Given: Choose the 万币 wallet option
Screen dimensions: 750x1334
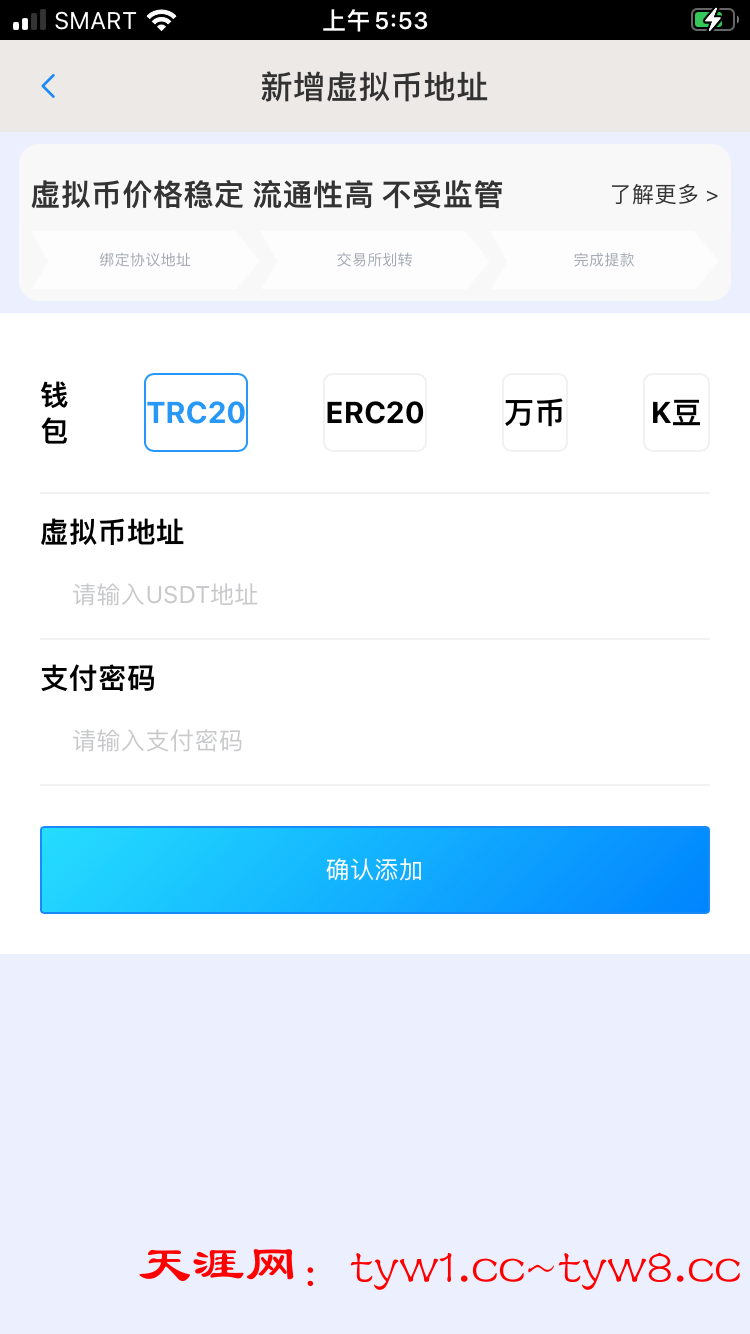Looking at the screenshot, I should tap(535, 413).
